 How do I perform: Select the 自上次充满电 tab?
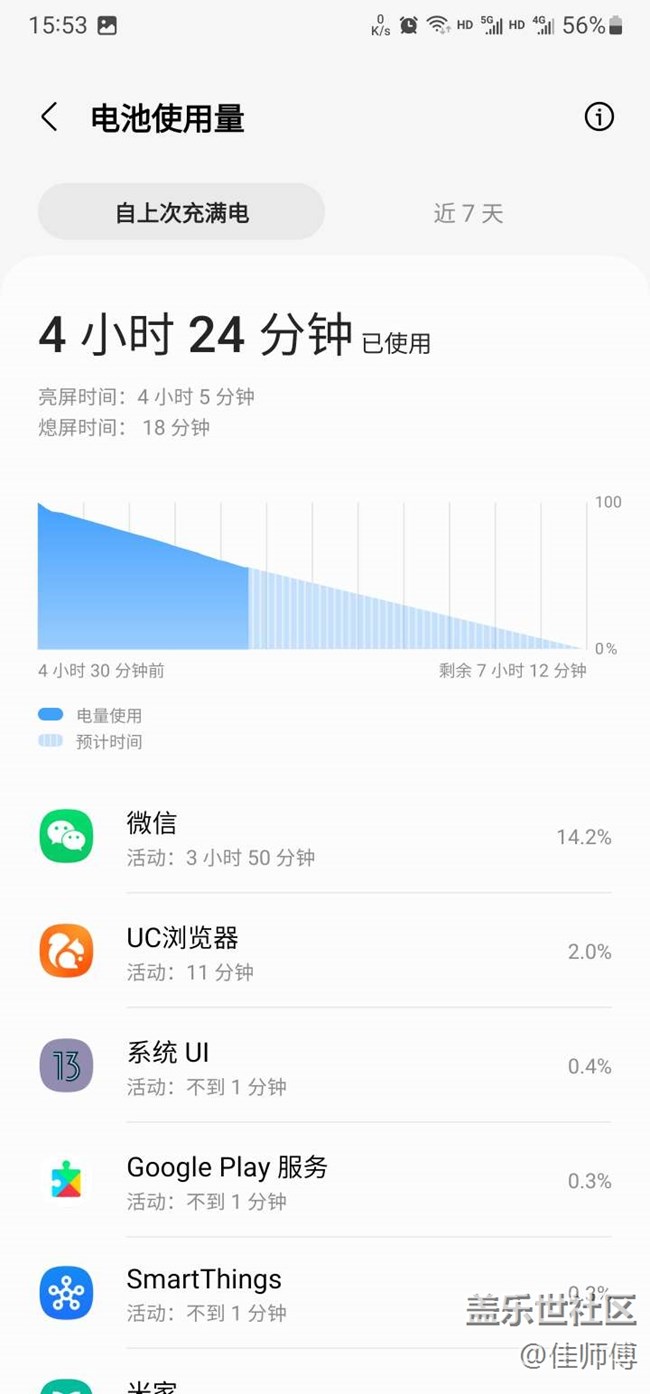click(181, 212)
